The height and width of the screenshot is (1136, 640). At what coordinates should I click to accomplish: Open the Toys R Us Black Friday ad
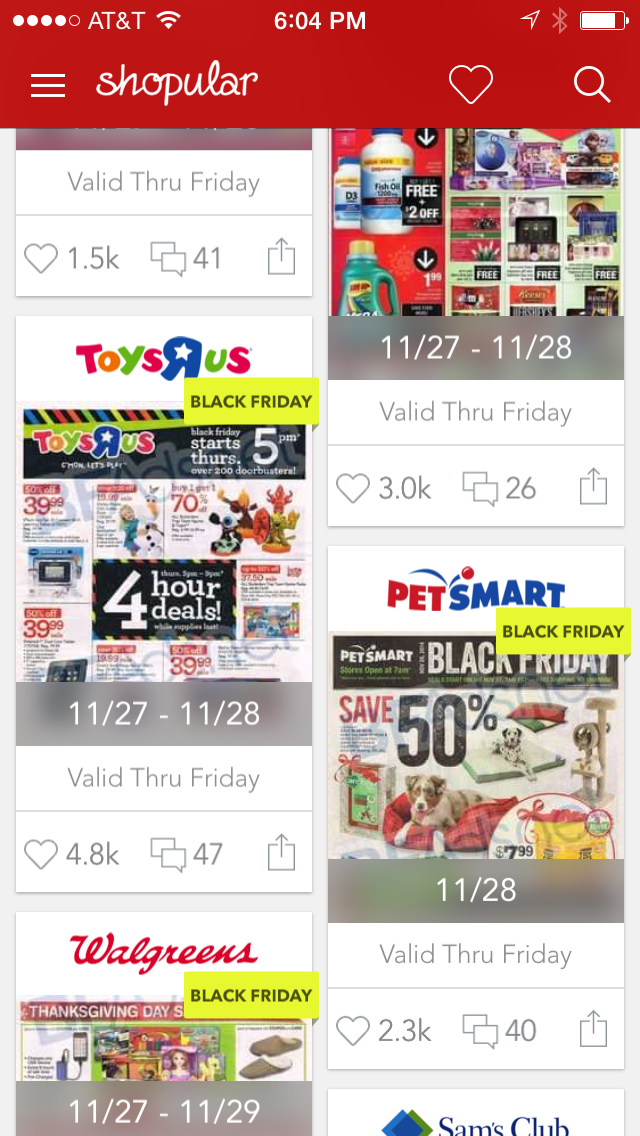tap(164, 531)
